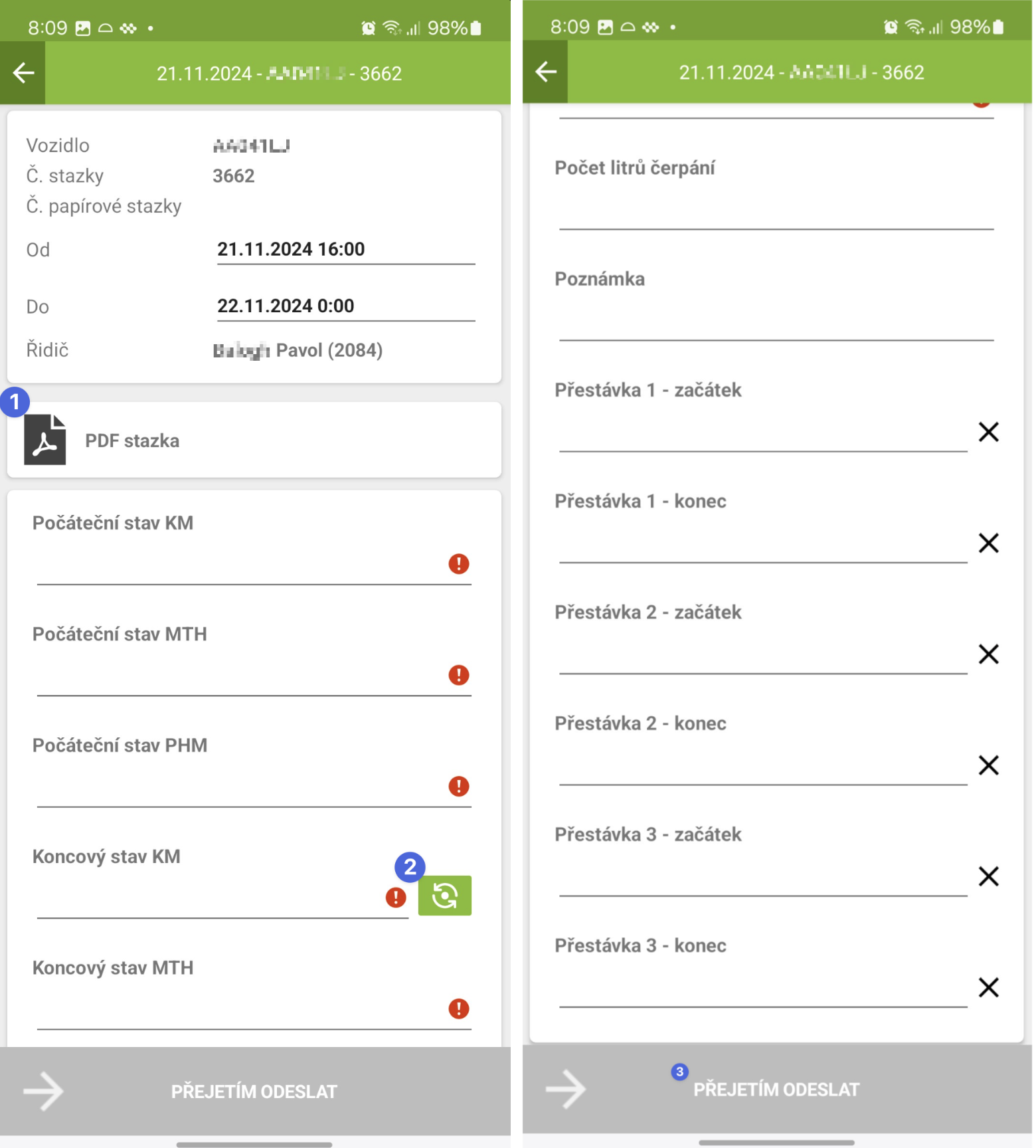Viewport: 1036px width, 1148px height.
Task: Refresh Koncový stav KM with the green button
Action: tap(444, 896)
